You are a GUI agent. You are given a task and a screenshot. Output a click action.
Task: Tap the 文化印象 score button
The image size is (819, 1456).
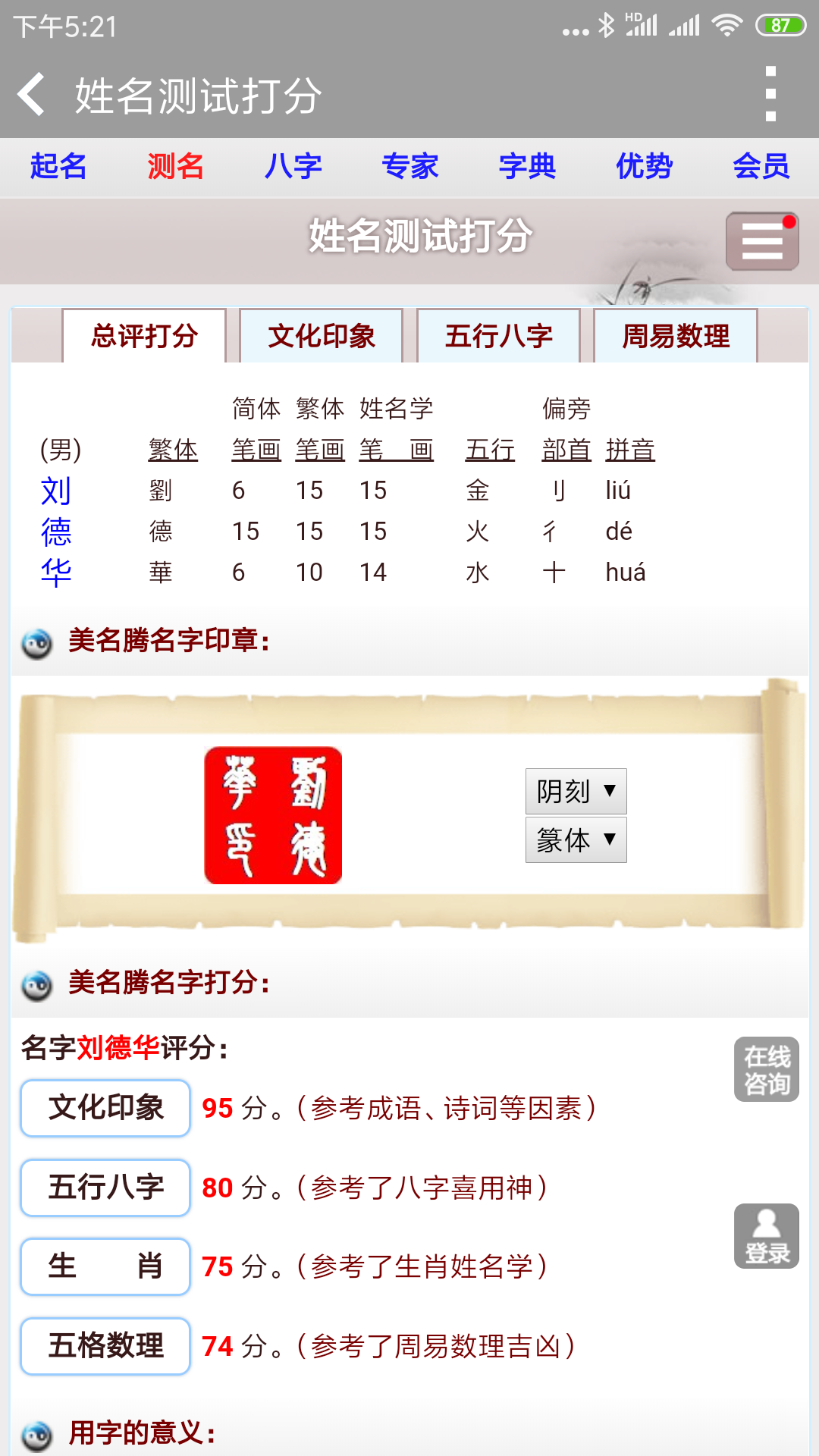[105, 1108]
